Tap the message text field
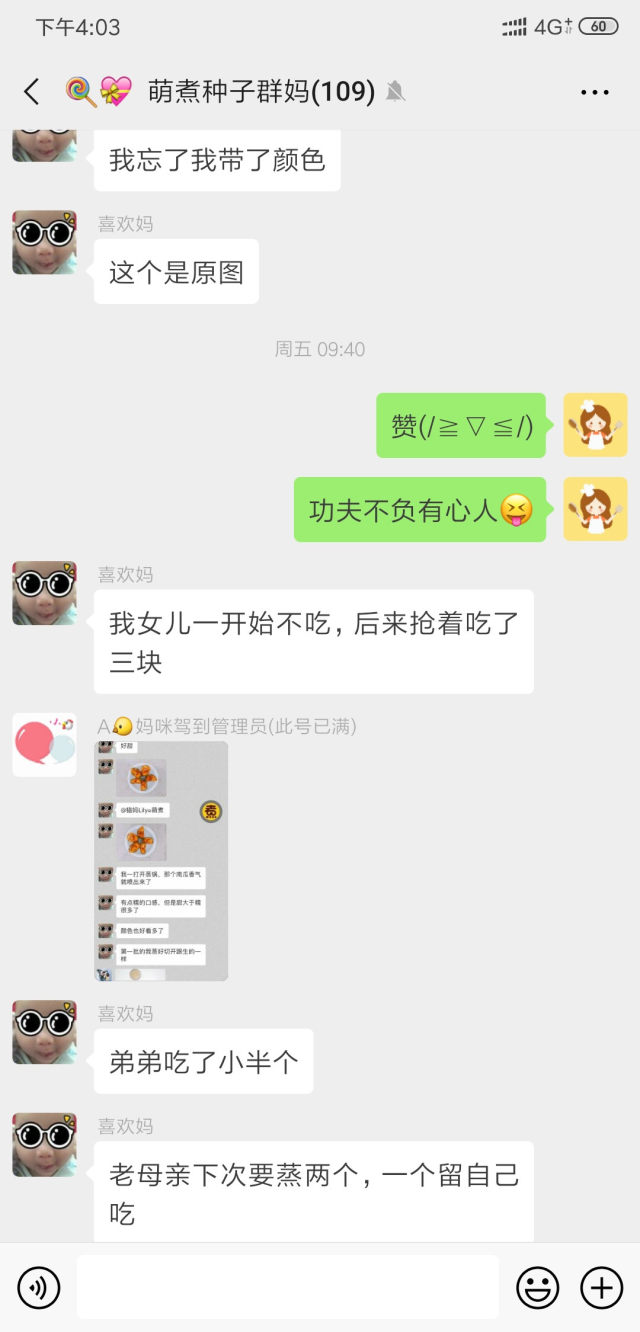Image resolution: width=640 pixels, height=1332 pixels. click(287, 1287)
